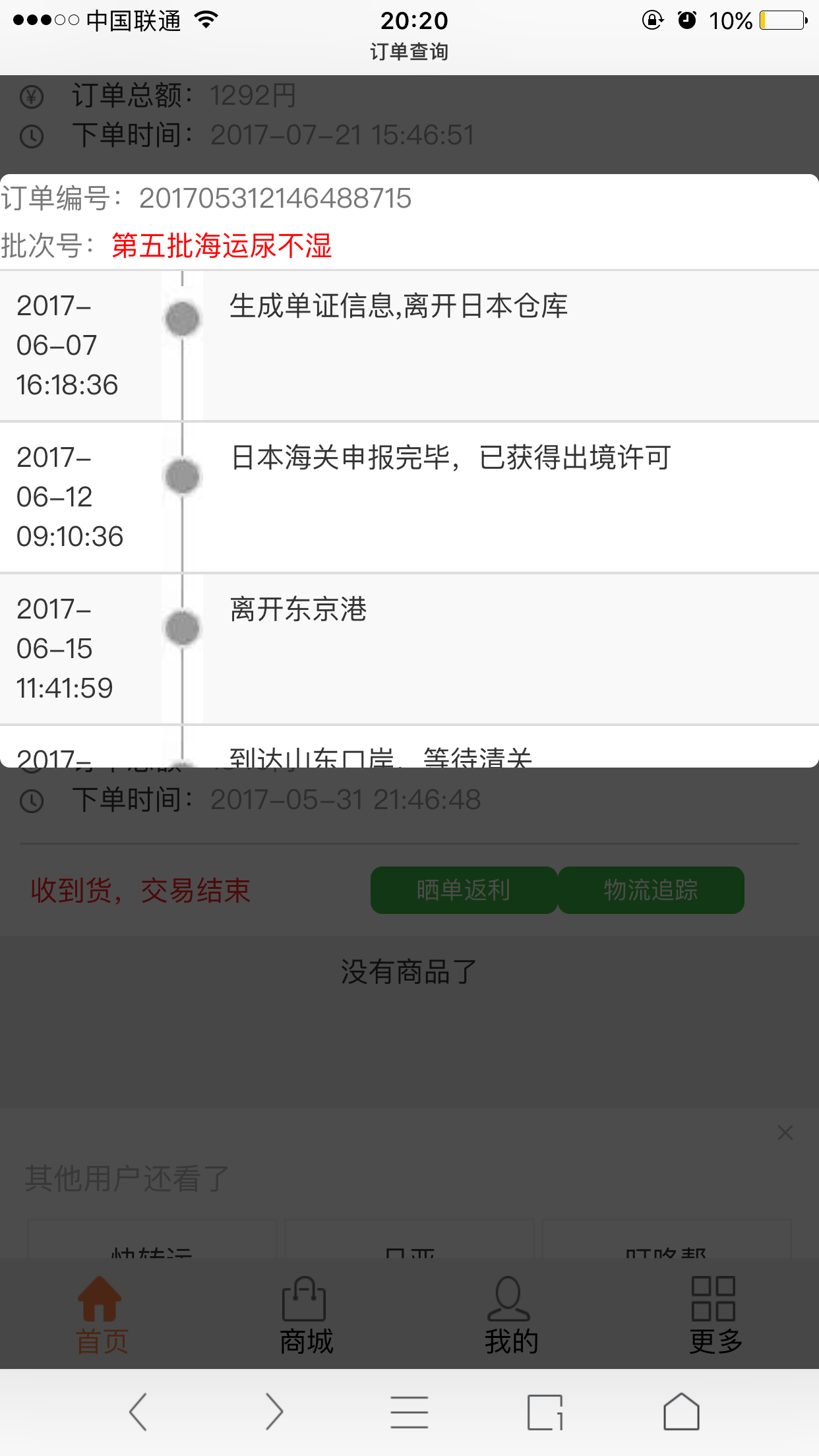819x1456 pixels.
Task: Tap the browser forward arrow
Action: point(274,1412)
